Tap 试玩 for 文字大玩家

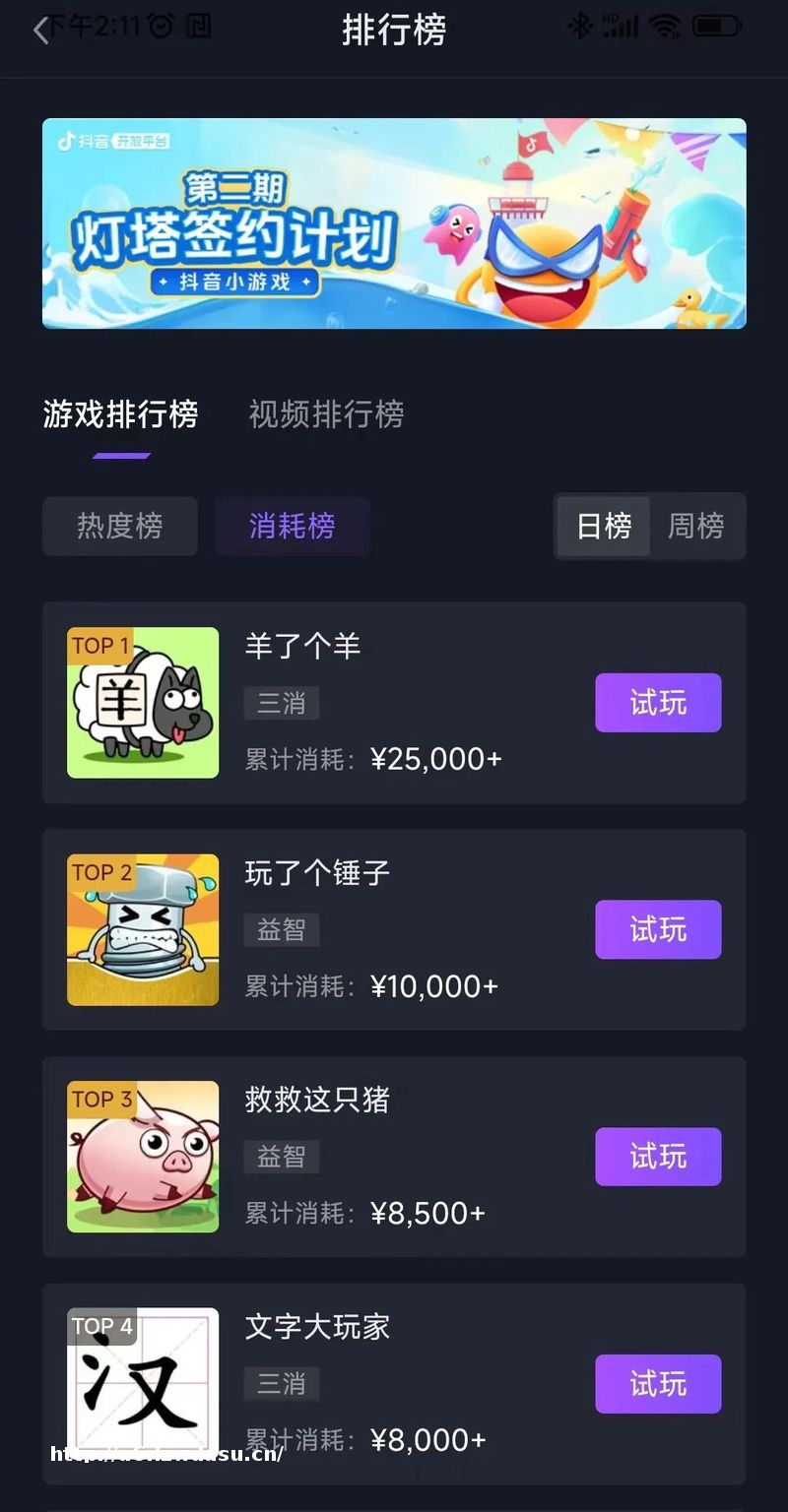658,1384
